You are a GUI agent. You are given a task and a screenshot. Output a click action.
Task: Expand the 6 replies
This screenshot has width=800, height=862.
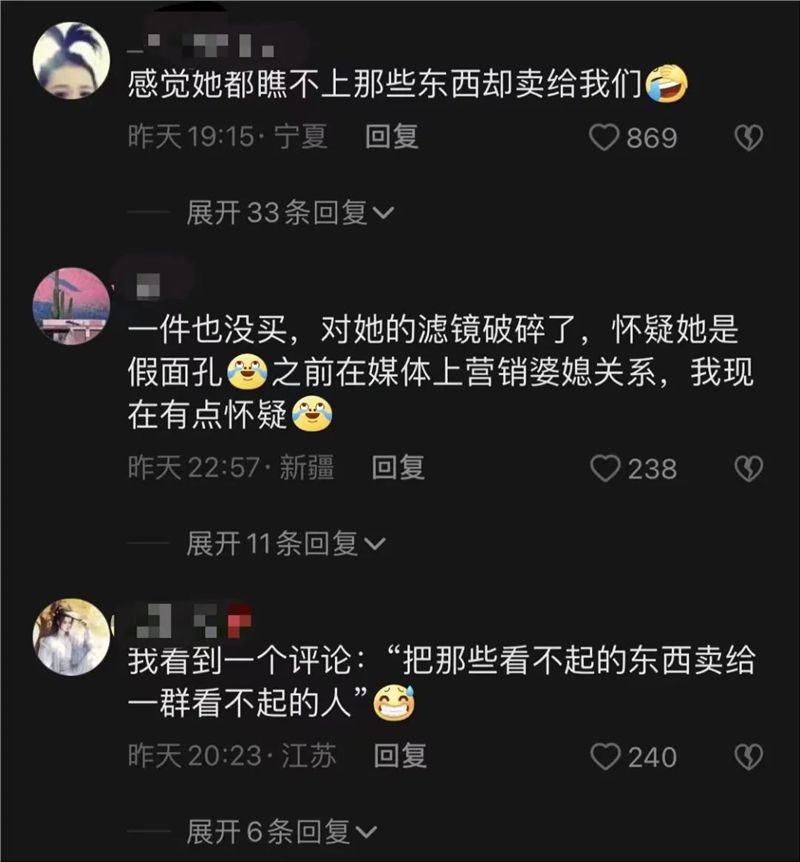(281, 831)
